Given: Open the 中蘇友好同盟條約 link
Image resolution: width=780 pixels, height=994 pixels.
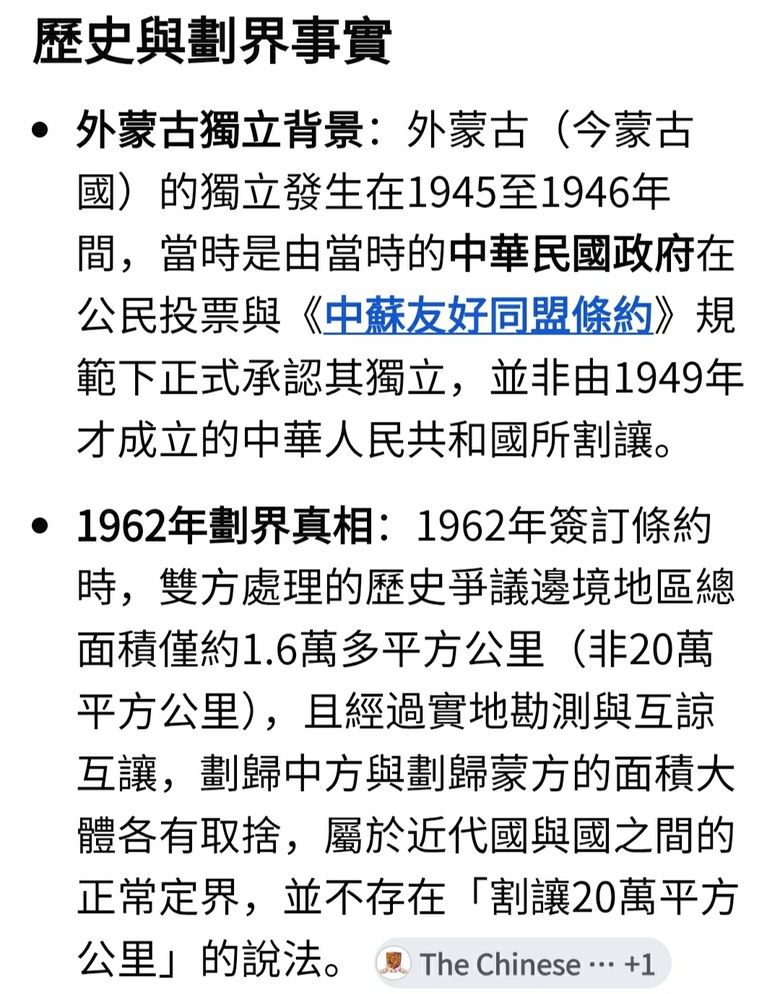Looking at the screenshot, I should [488, 316].
